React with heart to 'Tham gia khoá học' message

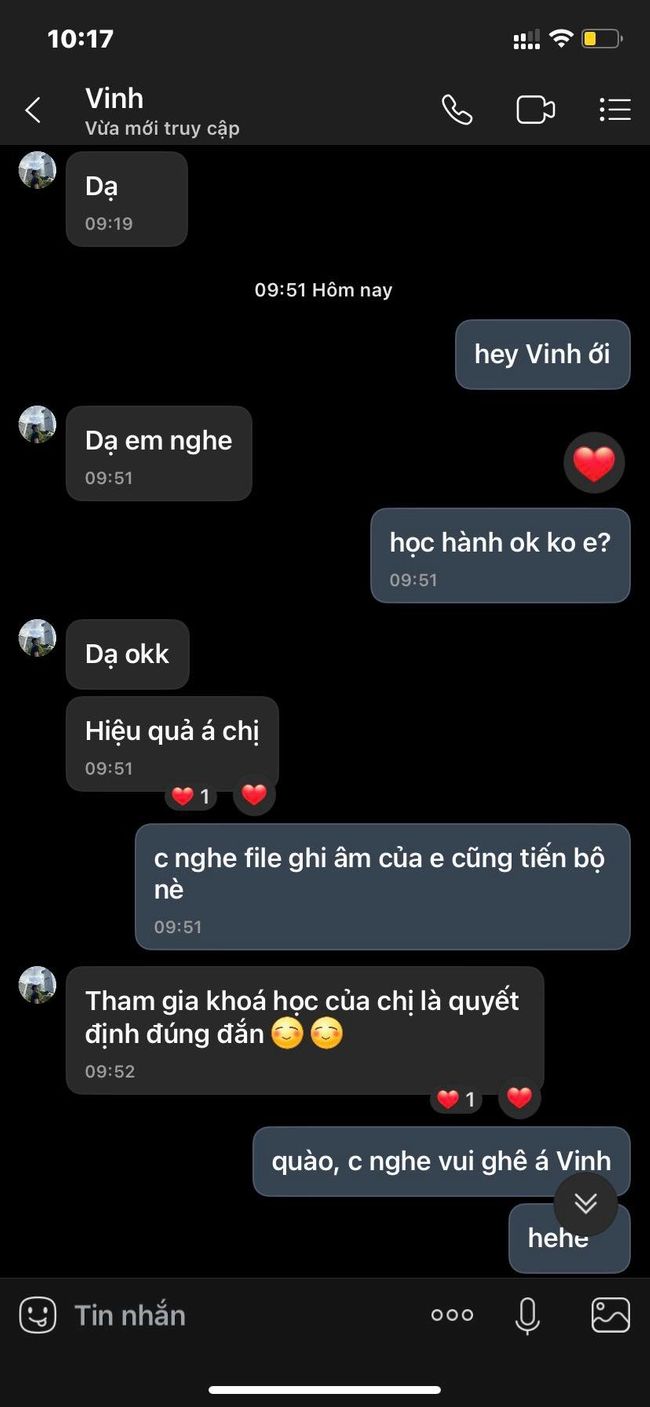(519, 1099)
